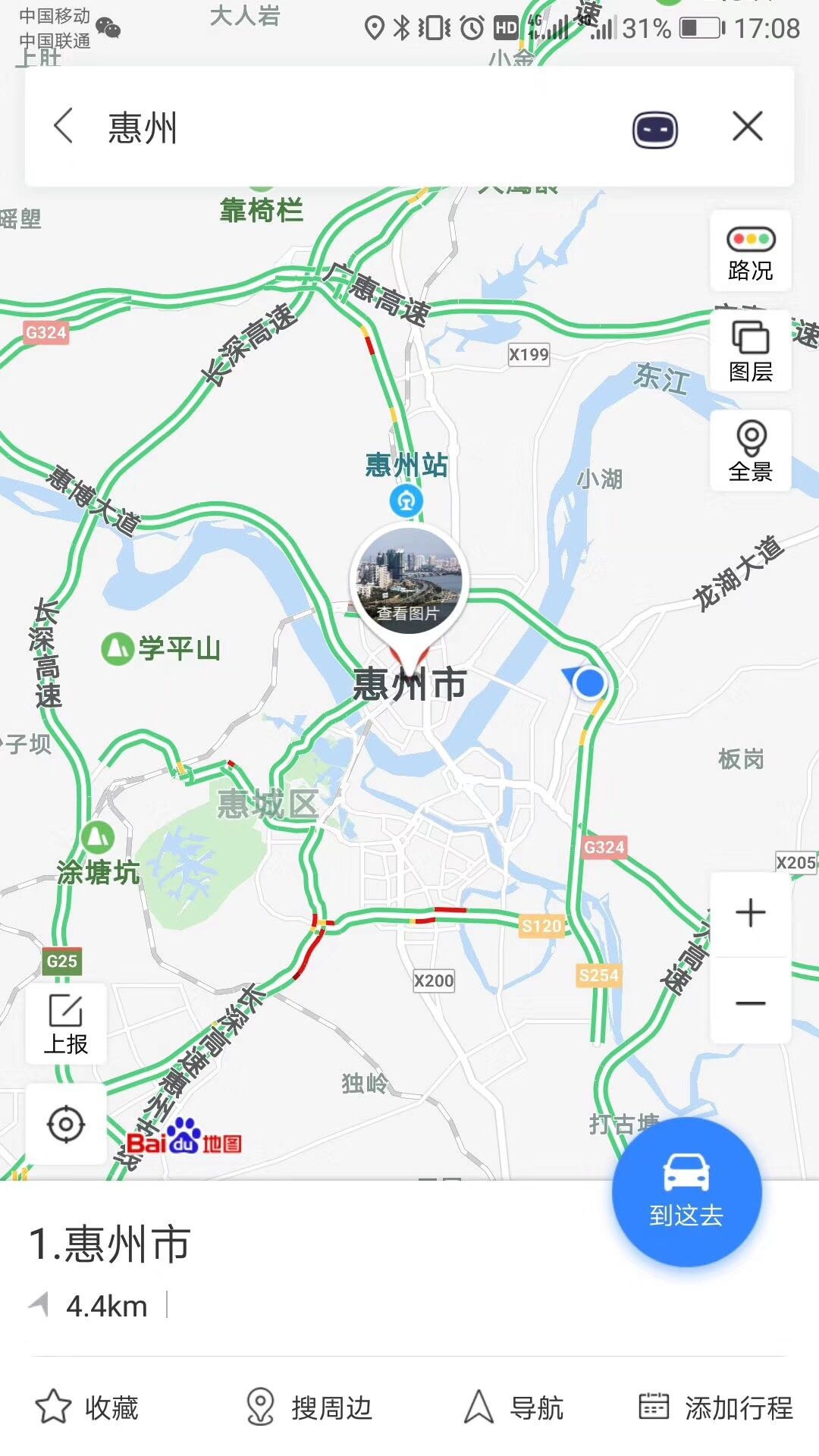Image resolution: width=819 pixels, height=1456 pixels.
Task: Search nearby with 搜周边
Action: coord(309,1407)
